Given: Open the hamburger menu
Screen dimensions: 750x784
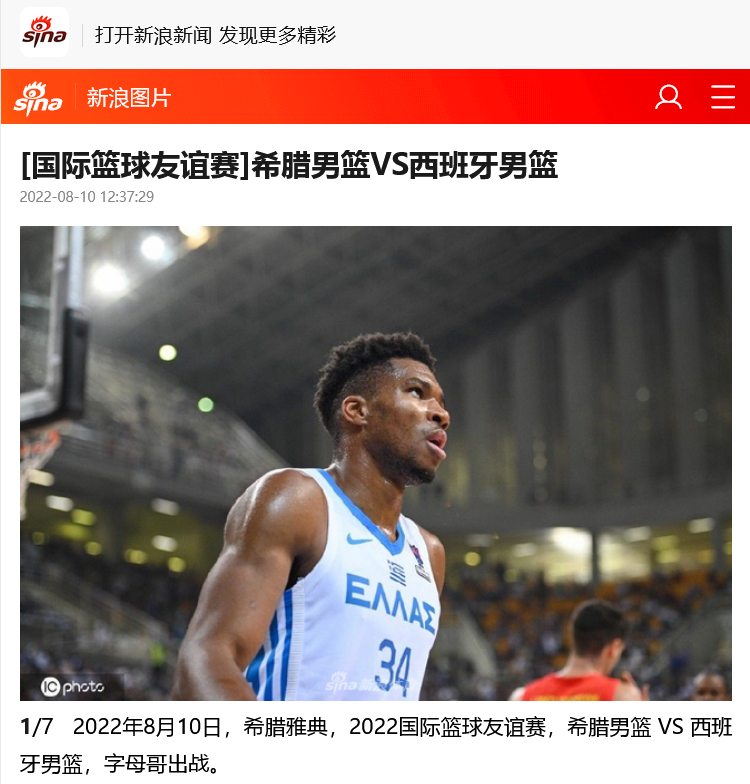Looking at the screenshot, I should pyautogui.click(x=723, y=97).
